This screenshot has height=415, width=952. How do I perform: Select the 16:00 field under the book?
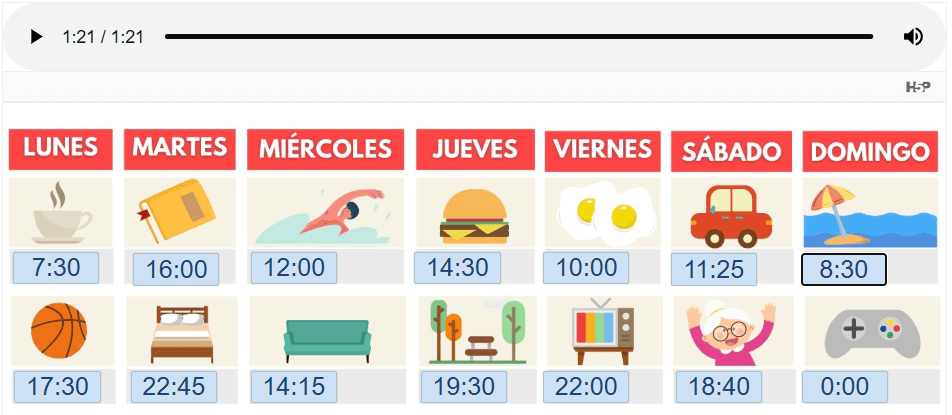click(x=176, y=269)
